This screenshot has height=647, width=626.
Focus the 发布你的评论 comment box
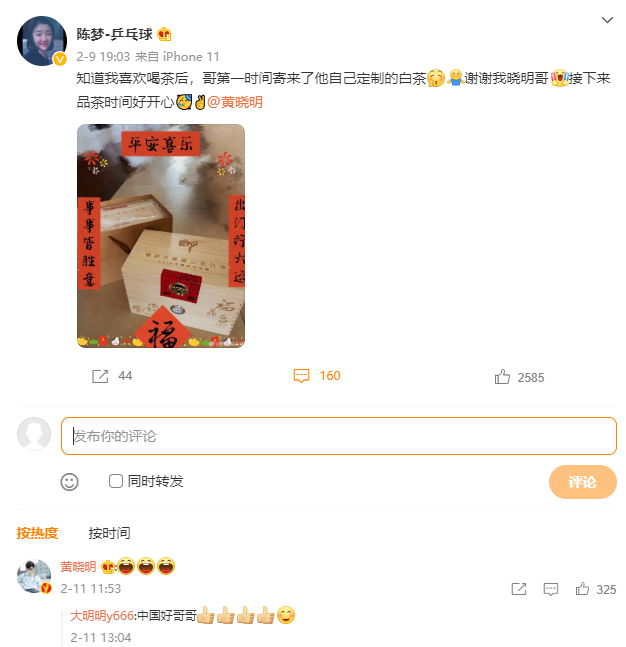tap(338, 436)
